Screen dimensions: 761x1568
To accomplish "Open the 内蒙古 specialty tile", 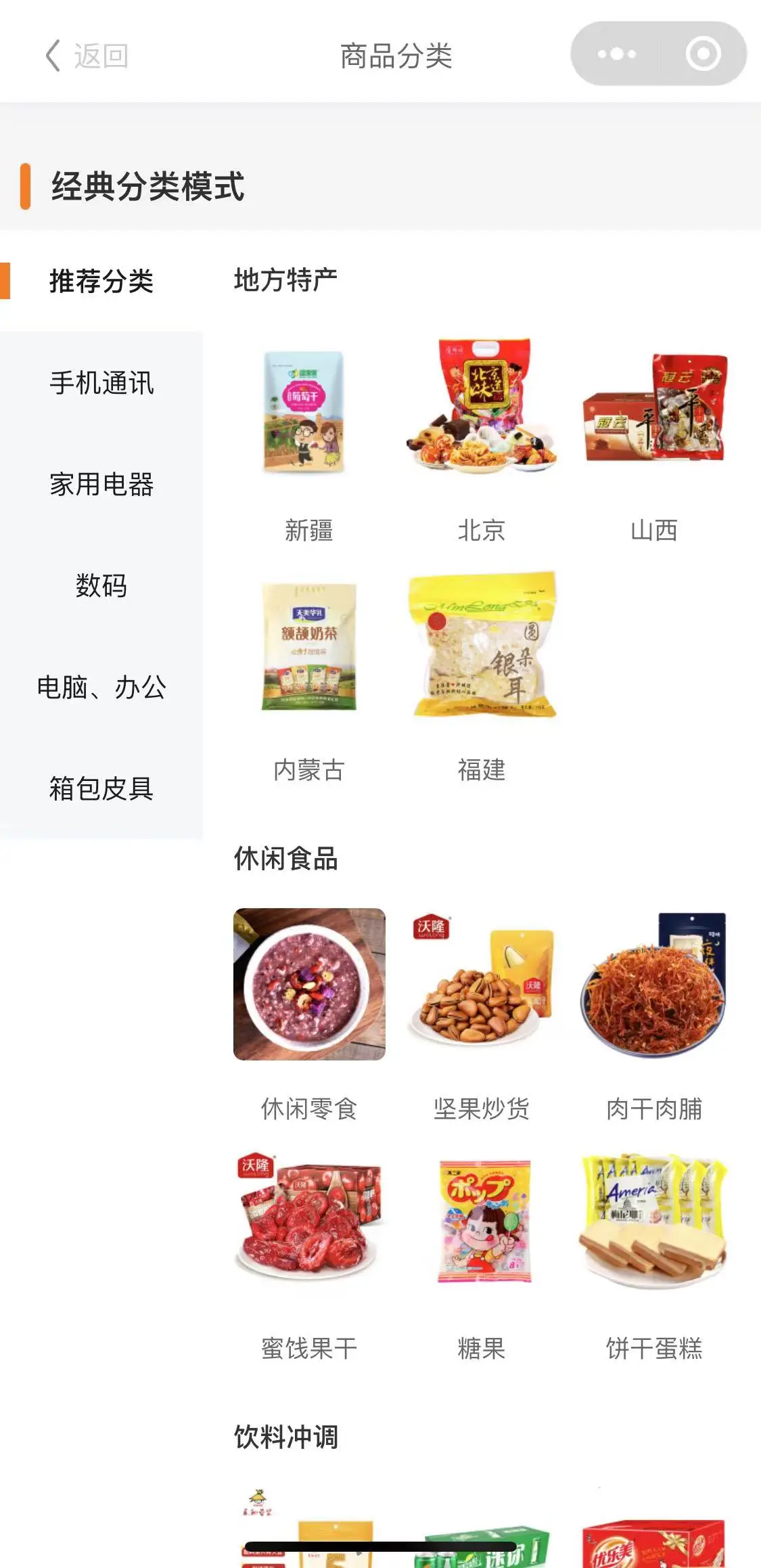I will [x=309, y=677].
